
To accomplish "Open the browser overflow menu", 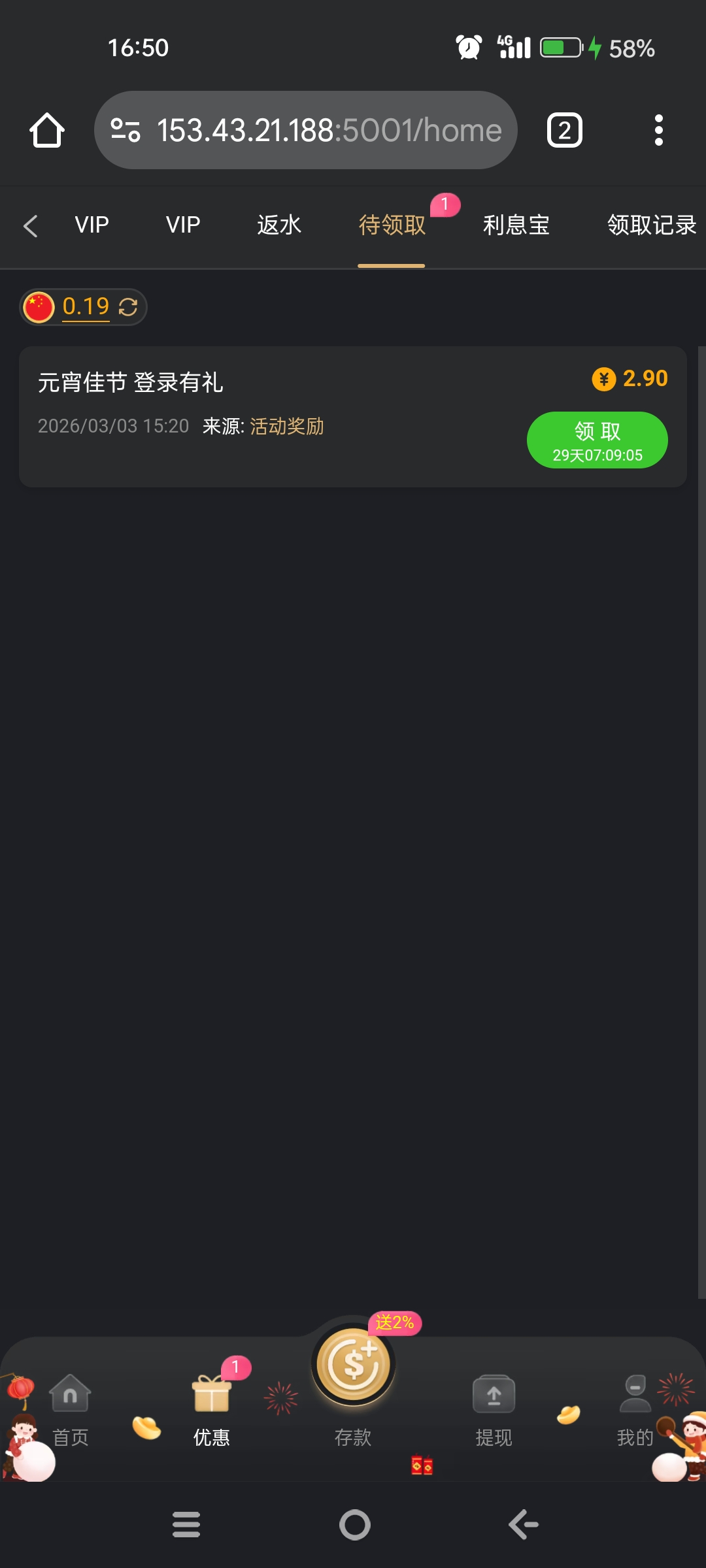I will click(658, 131).
